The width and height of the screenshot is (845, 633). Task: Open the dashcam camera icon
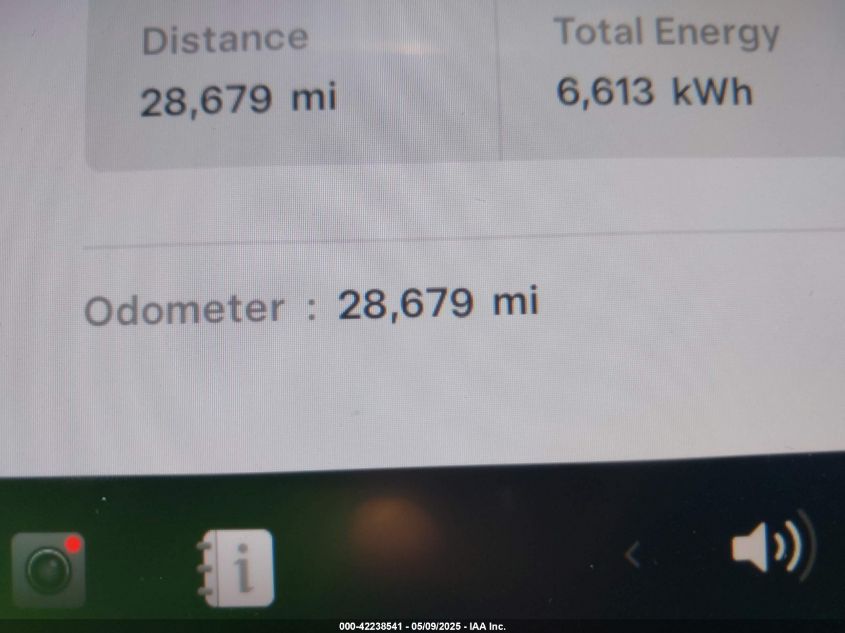click(x=48, y=569)
